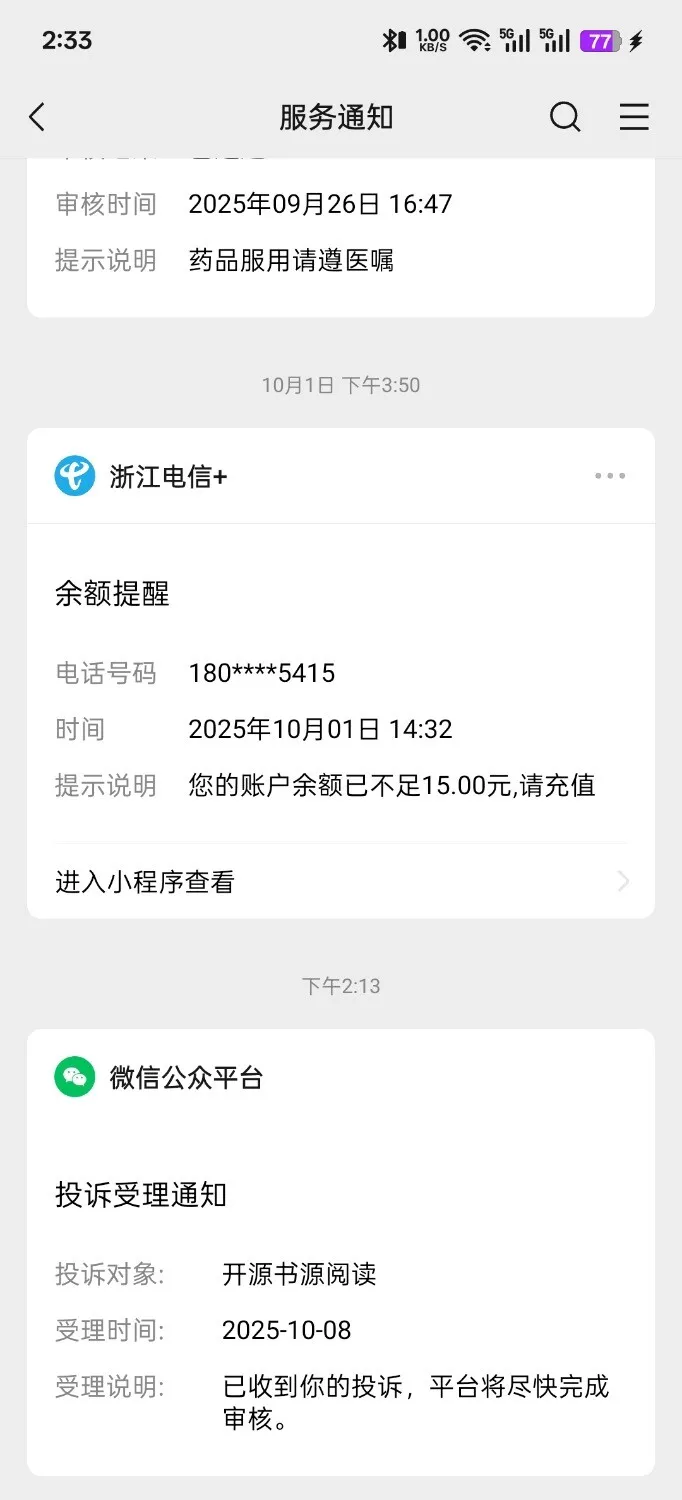Open the 微信公众平台 account header

pos(185,1077)
